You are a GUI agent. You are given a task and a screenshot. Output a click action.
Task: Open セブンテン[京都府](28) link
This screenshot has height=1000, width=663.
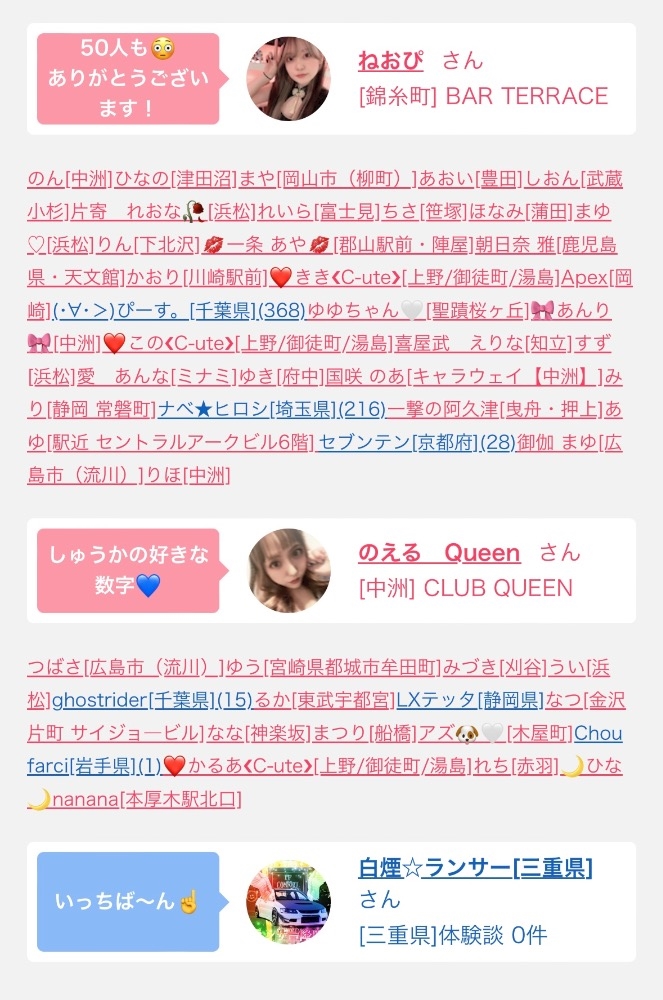coord(416,442)
